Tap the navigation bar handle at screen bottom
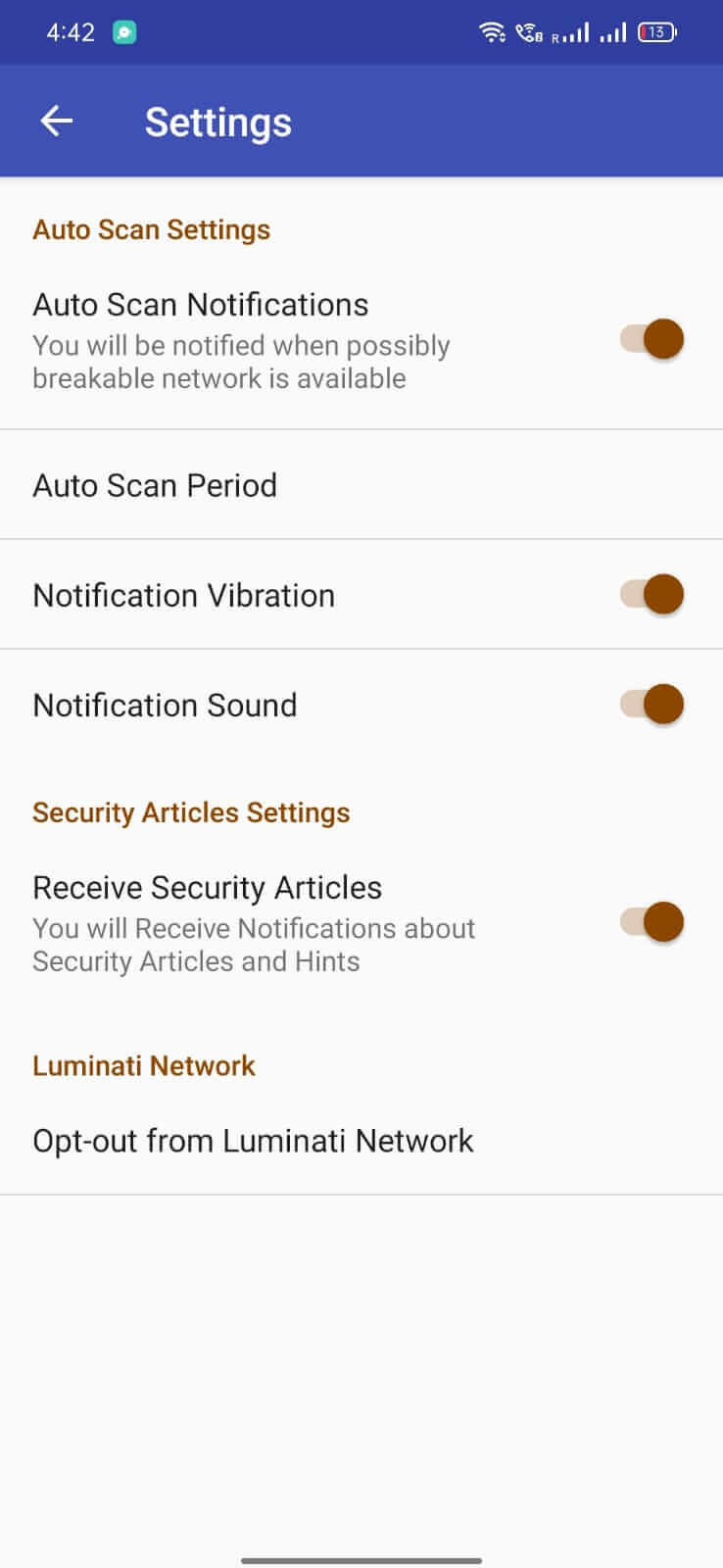Image resolution: width=723 pixels, height=1568 pixels. pyautogui.click(x=361, y=1557)
